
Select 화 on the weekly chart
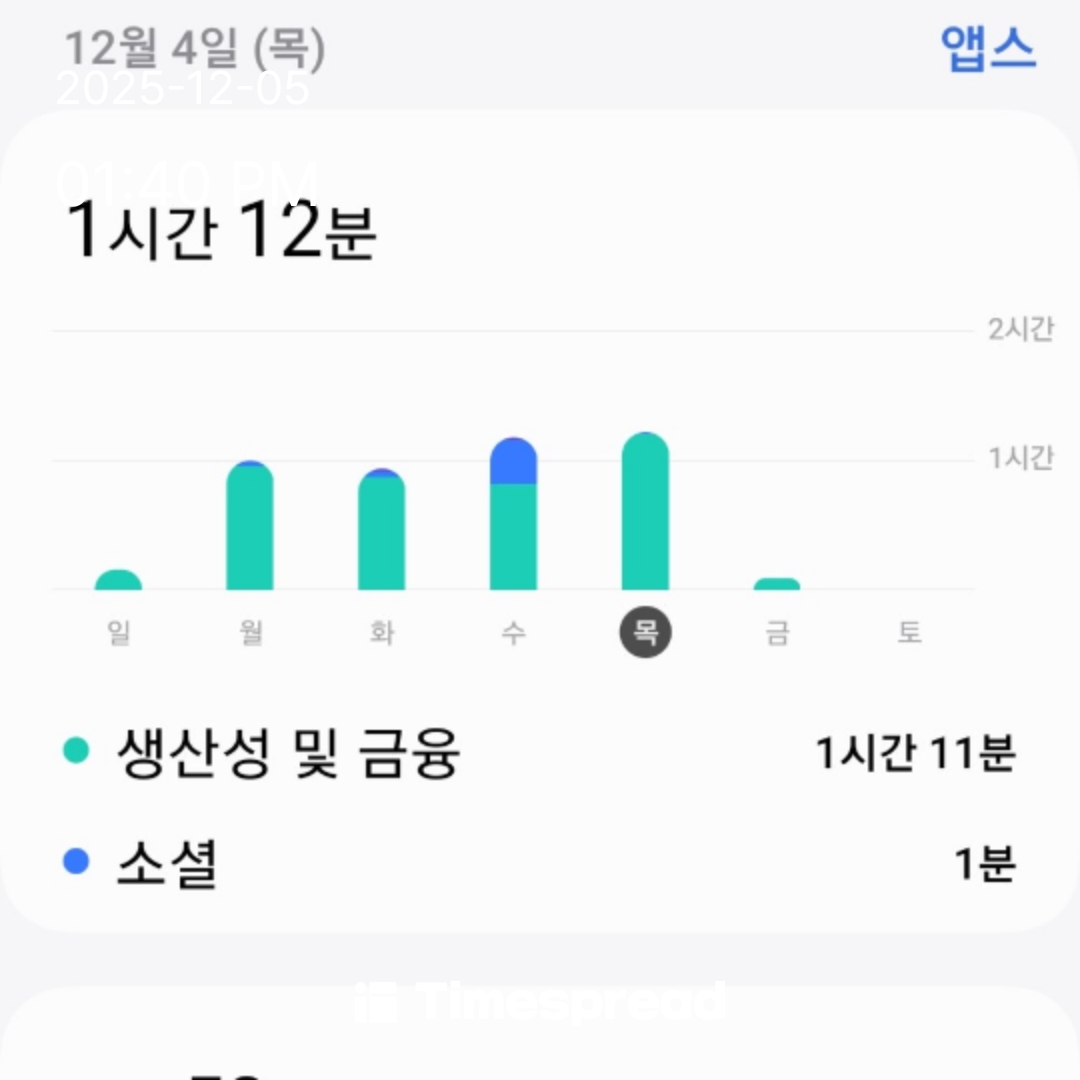[382, 633]
